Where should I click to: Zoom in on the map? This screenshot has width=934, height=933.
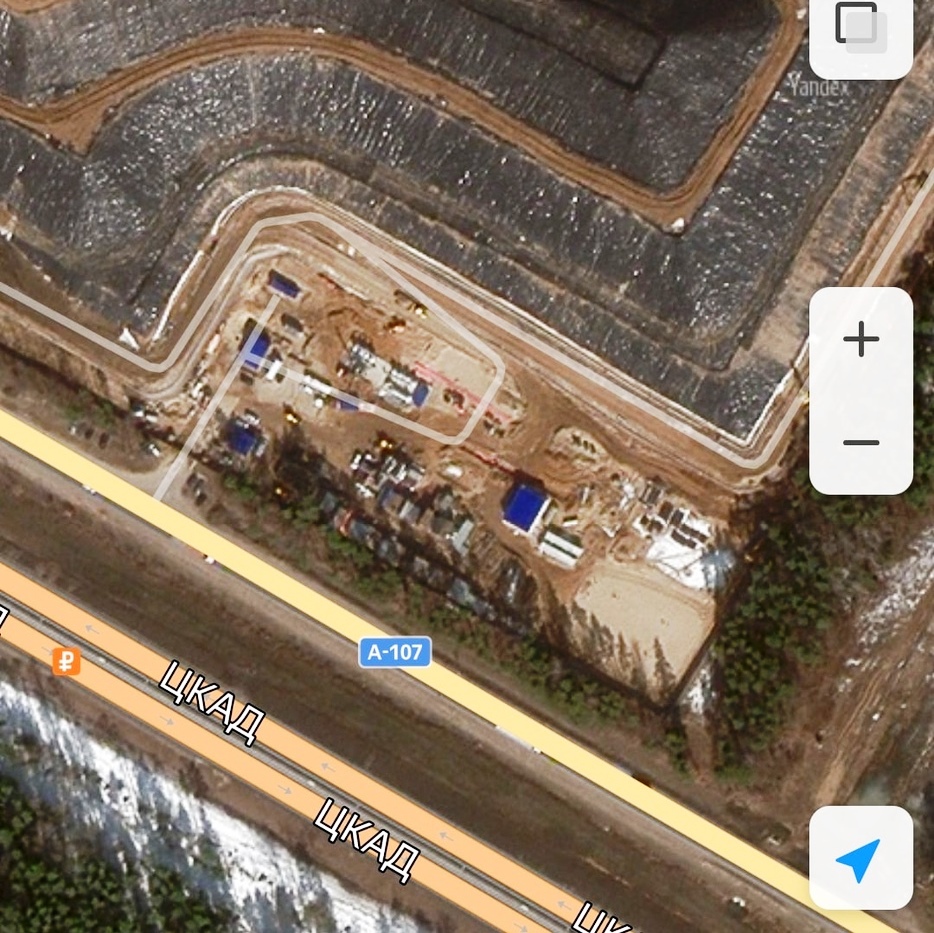tap(860, 340)
